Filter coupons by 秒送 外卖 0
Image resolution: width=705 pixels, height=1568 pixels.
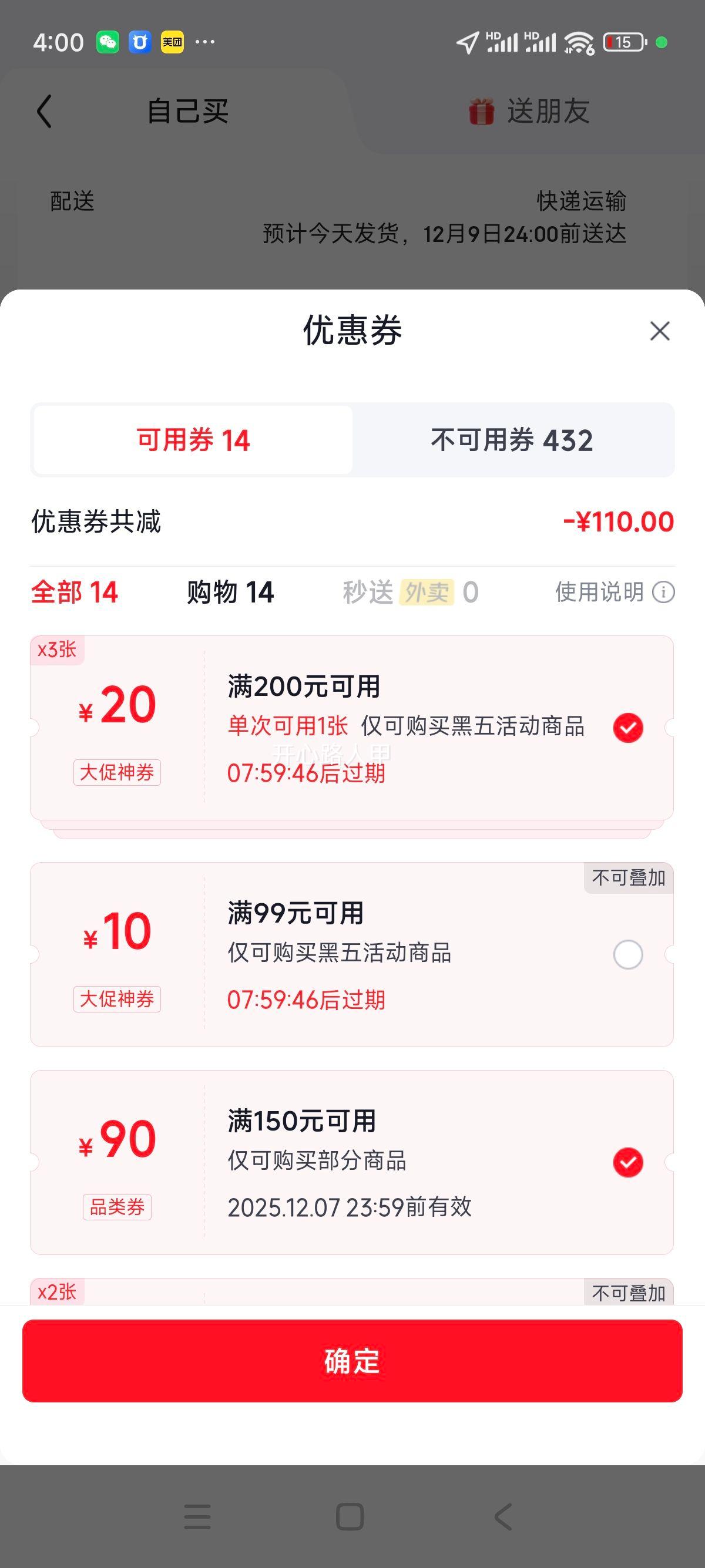pyautogui.click(x=410, y=593)
